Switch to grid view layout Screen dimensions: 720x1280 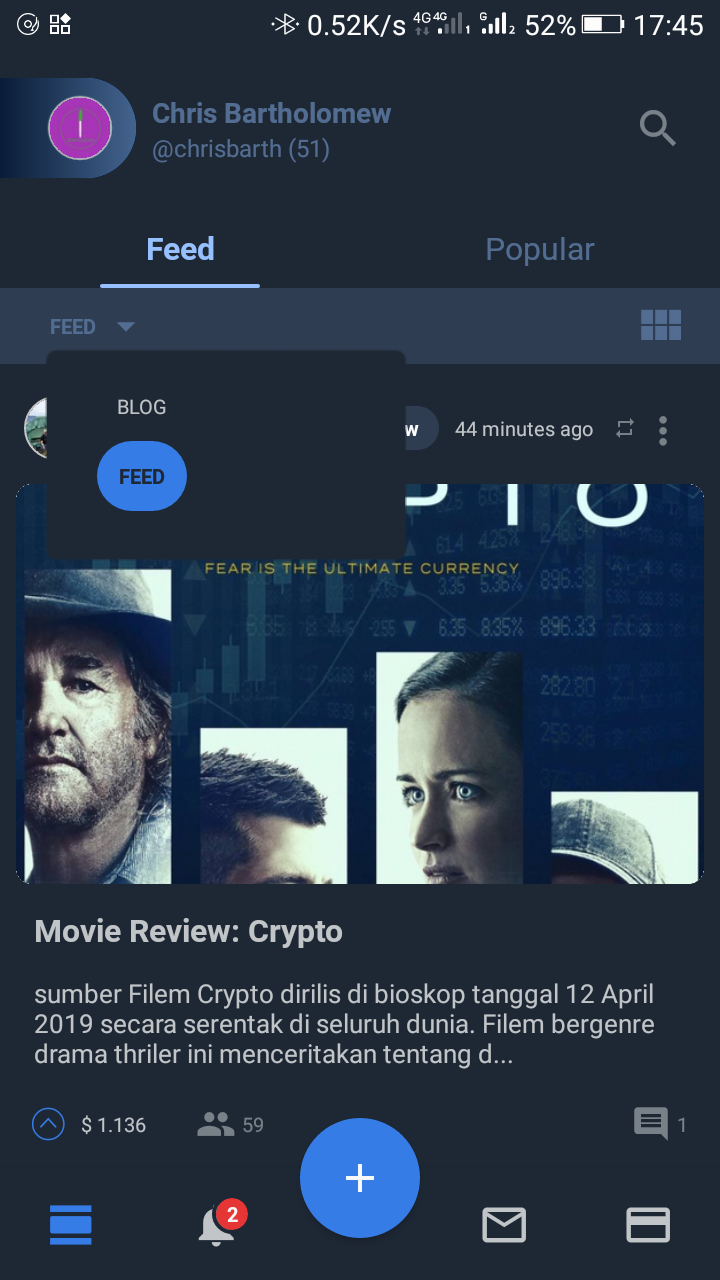click(x=661, y=325)
